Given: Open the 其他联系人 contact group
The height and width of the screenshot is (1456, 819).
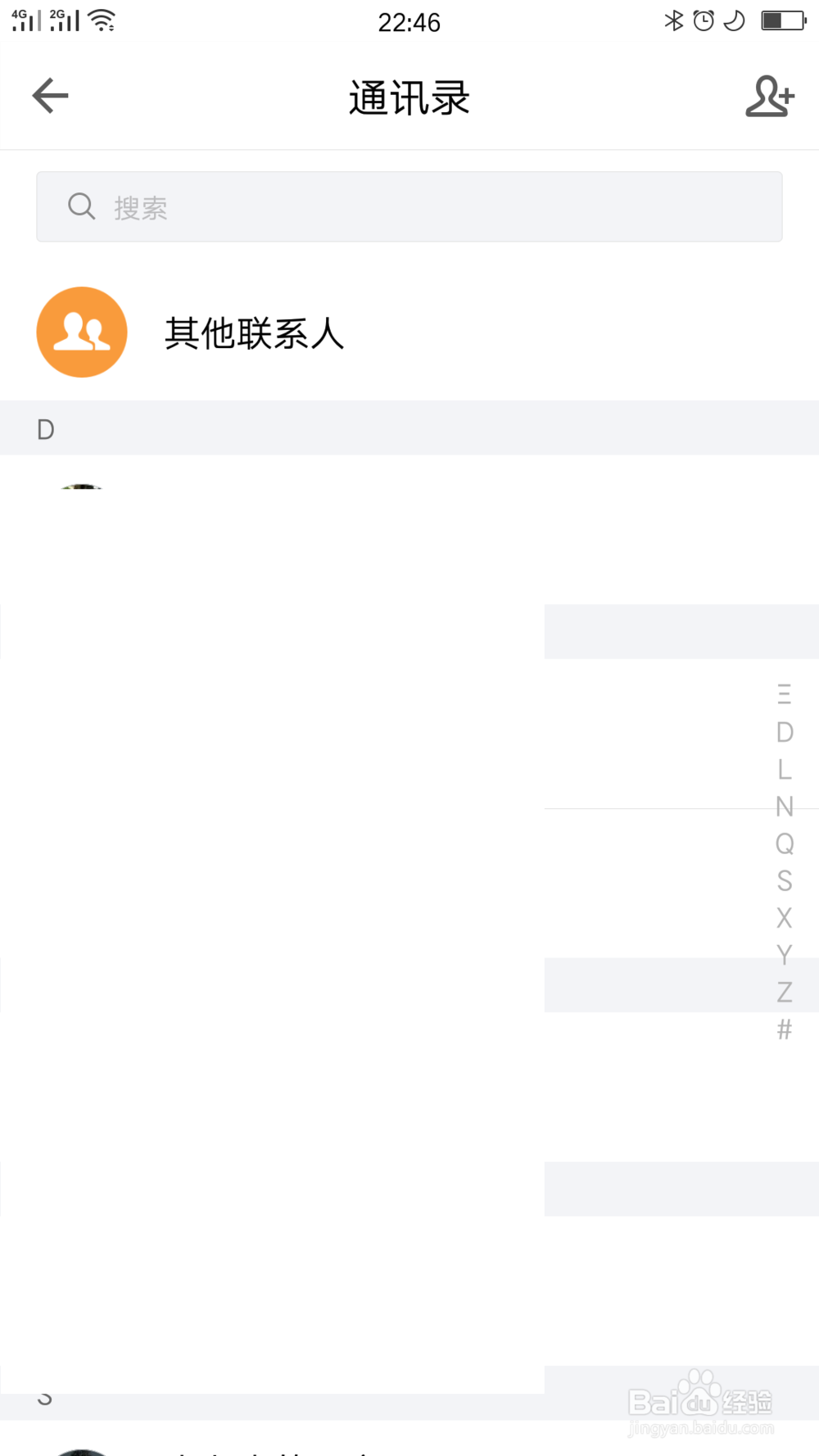Looking at the screenshot, I should [x=254, y=332].
